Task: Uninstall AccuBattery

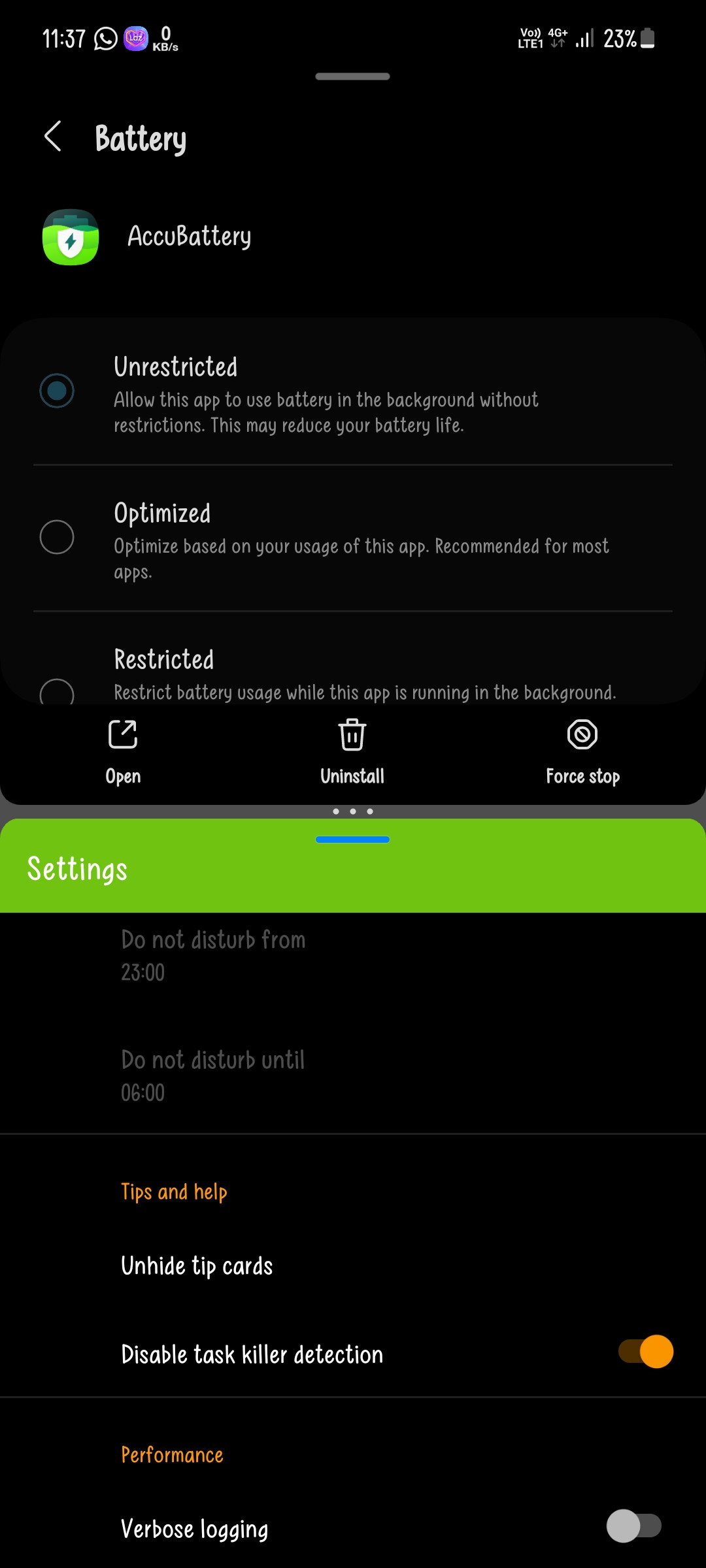Action: click(352, 753)
